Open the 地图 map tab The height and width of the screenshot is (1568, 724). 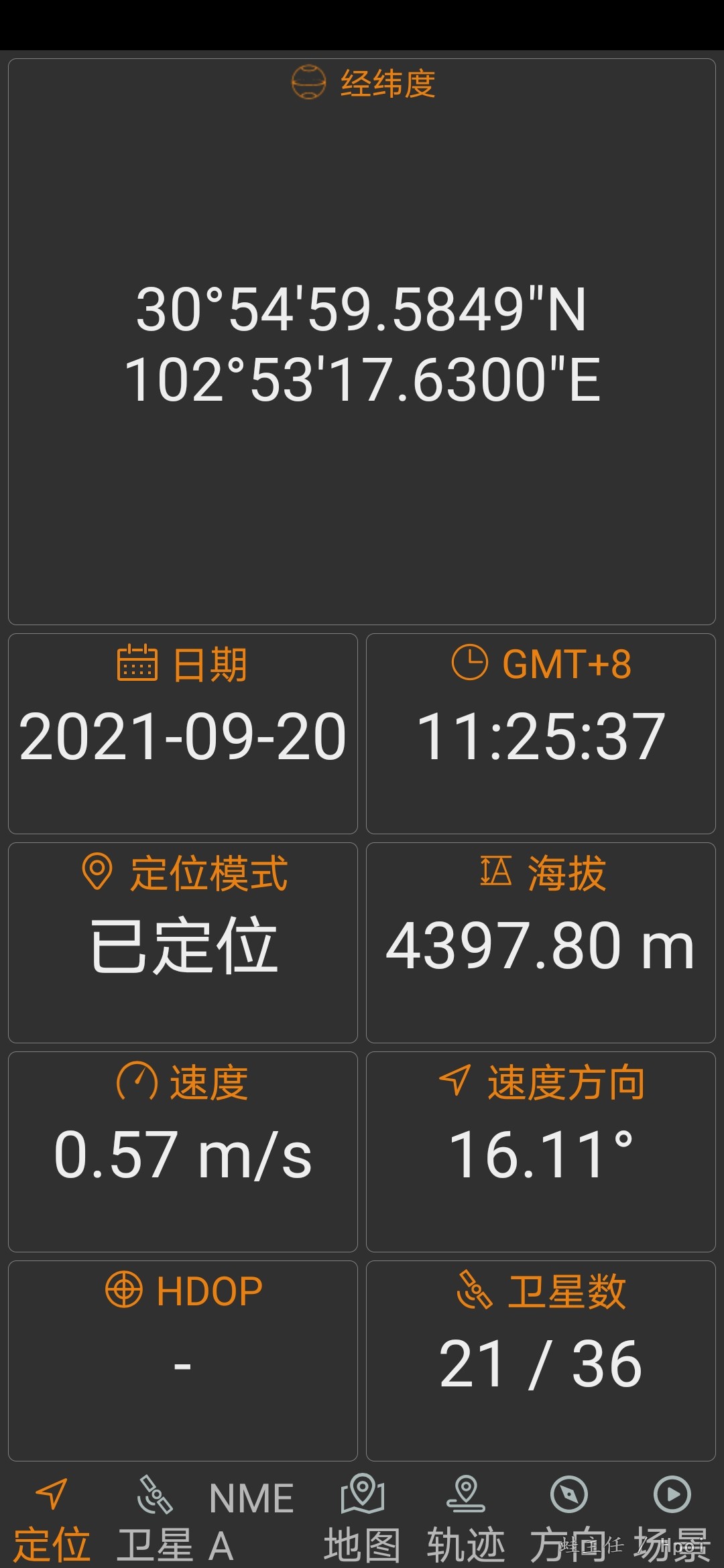pos(362,1520)
